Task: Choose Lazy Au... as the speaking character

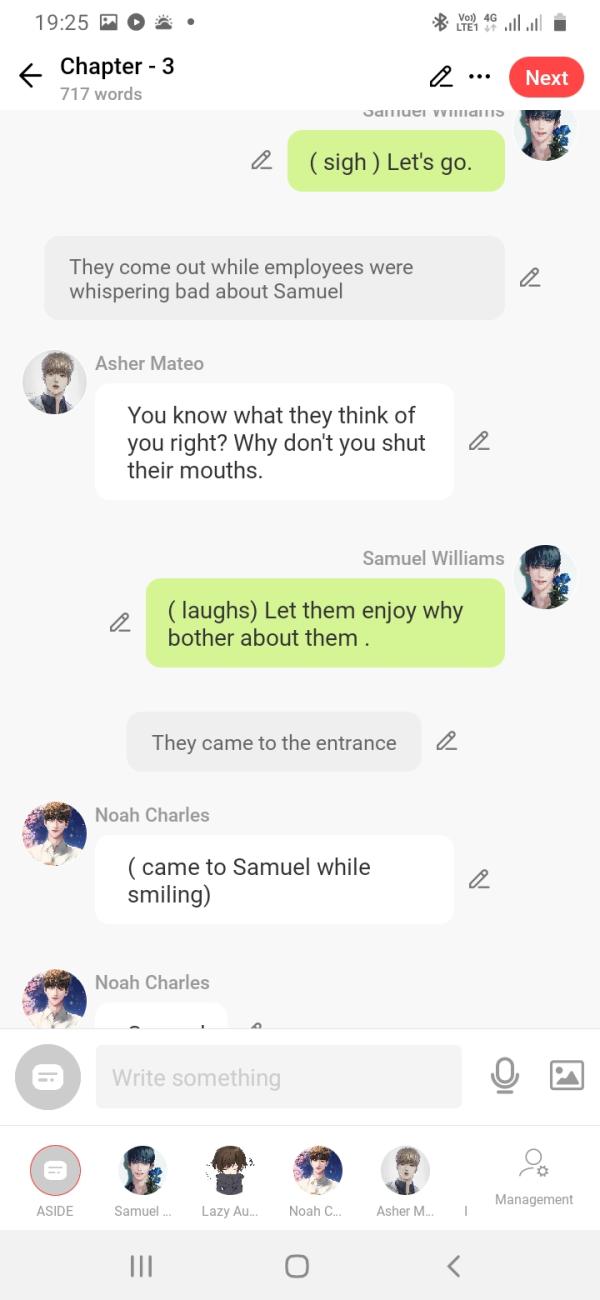Action: pyautogui.click(x=230, y=1171)
